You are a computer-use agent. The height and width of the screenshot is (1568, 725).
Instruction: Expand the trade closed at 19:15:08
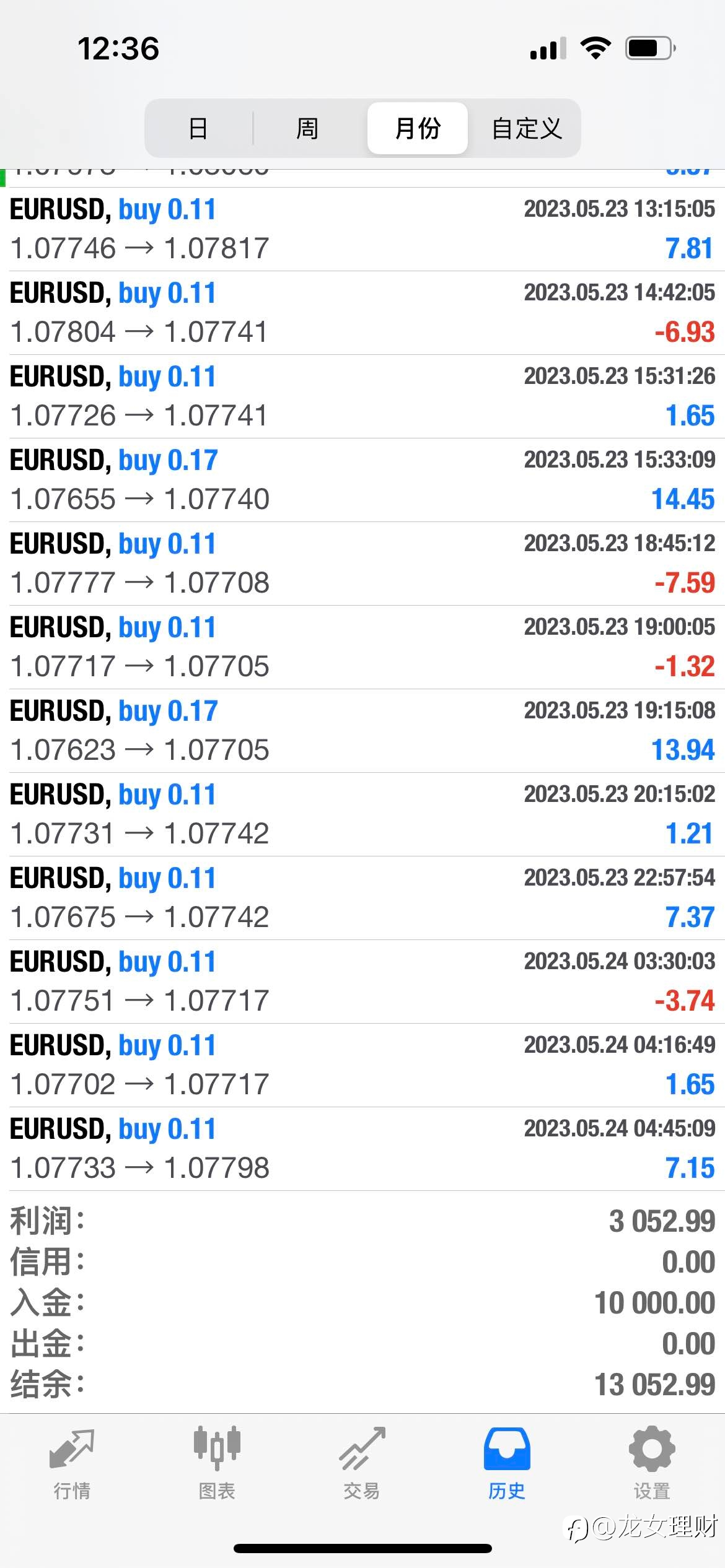(362, 731)
